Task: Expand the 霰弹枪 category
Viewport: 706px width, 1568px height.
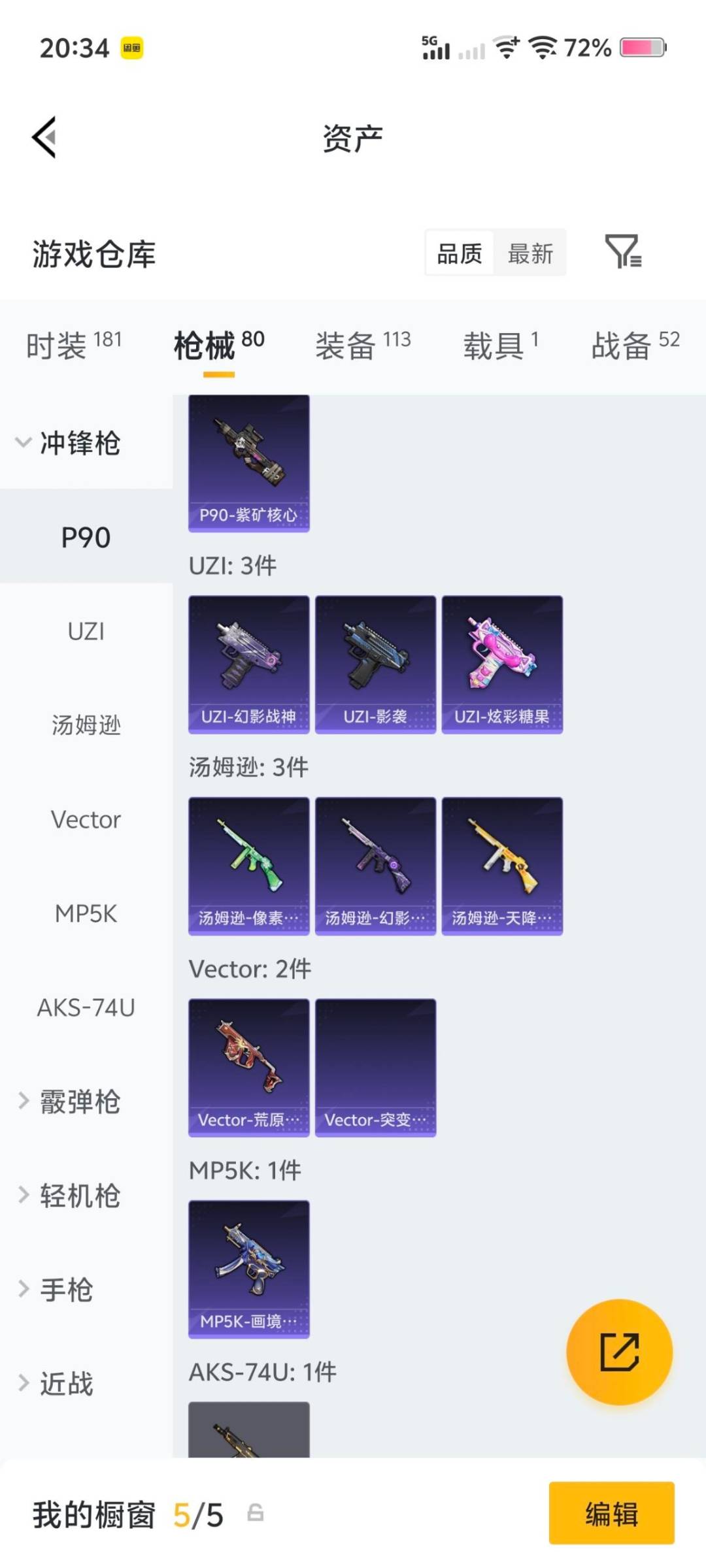Action: click(78, 1101)
